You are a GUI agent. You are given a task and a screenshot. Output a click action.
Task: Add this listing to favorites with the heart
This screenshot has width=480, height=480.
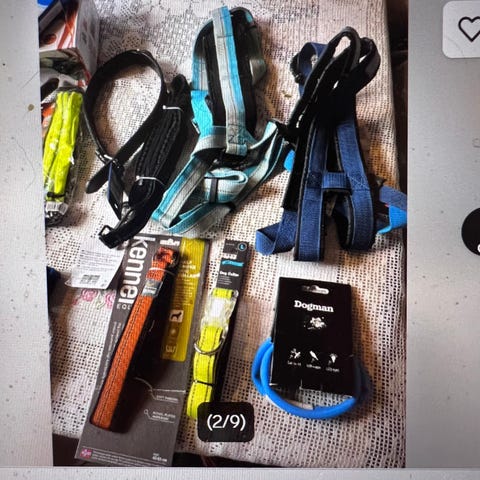(x=463, y=30)
